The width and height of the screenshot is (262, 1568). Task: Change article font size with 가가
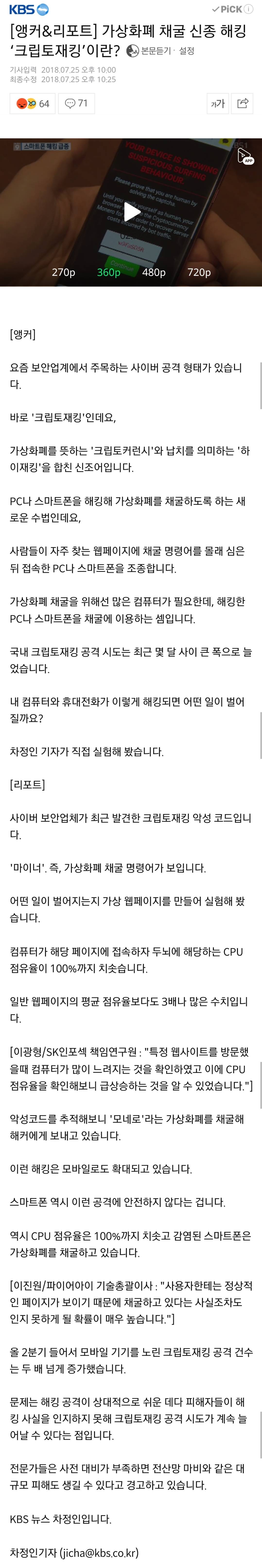(x=218, y=103)
